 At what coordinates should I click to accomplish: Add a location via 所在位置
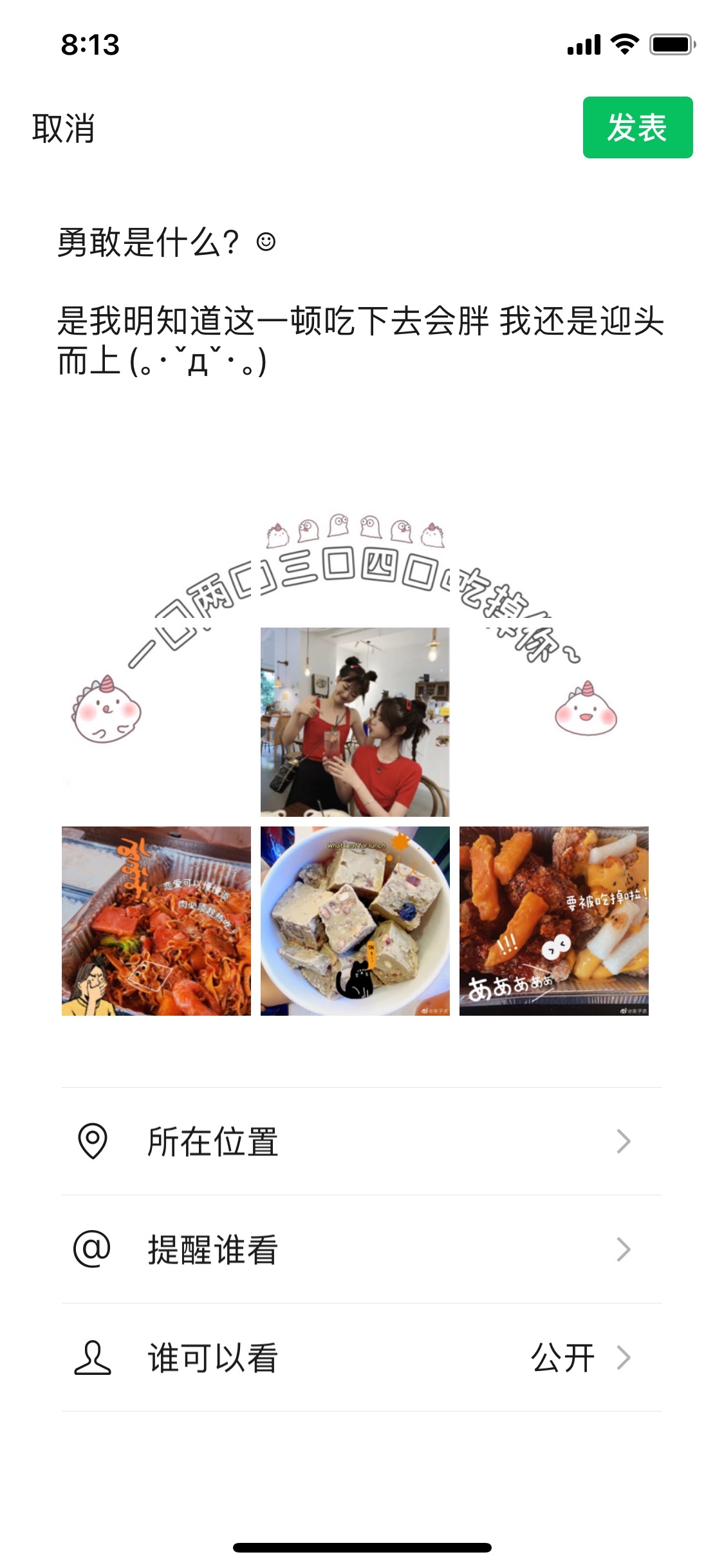pyautogui.click(x=360, y=1141)
